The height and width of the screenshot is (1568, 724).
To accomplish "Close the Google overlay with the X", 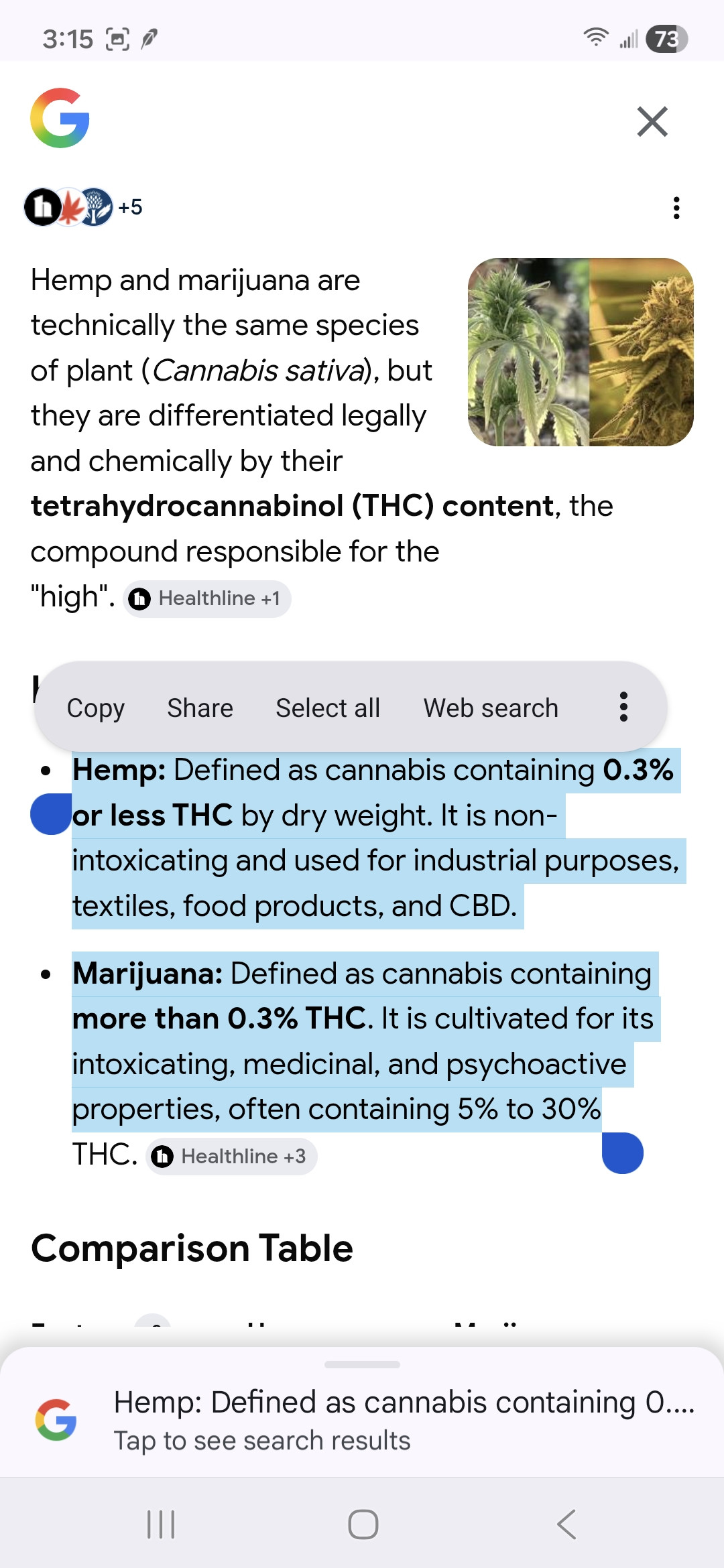I will pyautogui.click(x=652, y=121).
